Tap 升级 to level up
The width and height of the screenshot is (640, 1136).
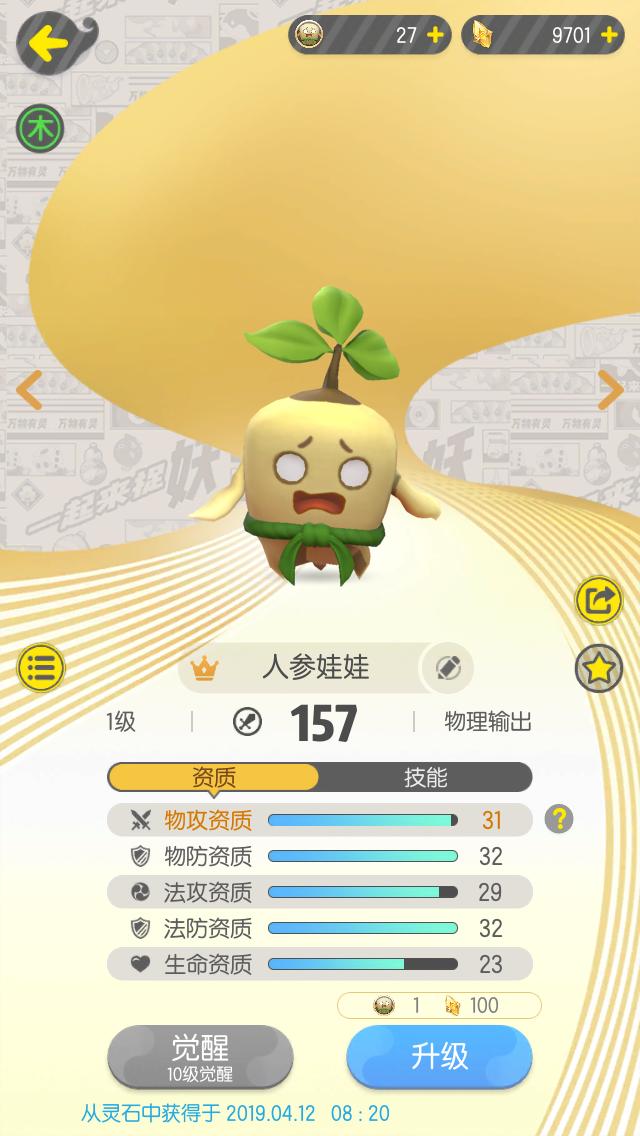439,1057
